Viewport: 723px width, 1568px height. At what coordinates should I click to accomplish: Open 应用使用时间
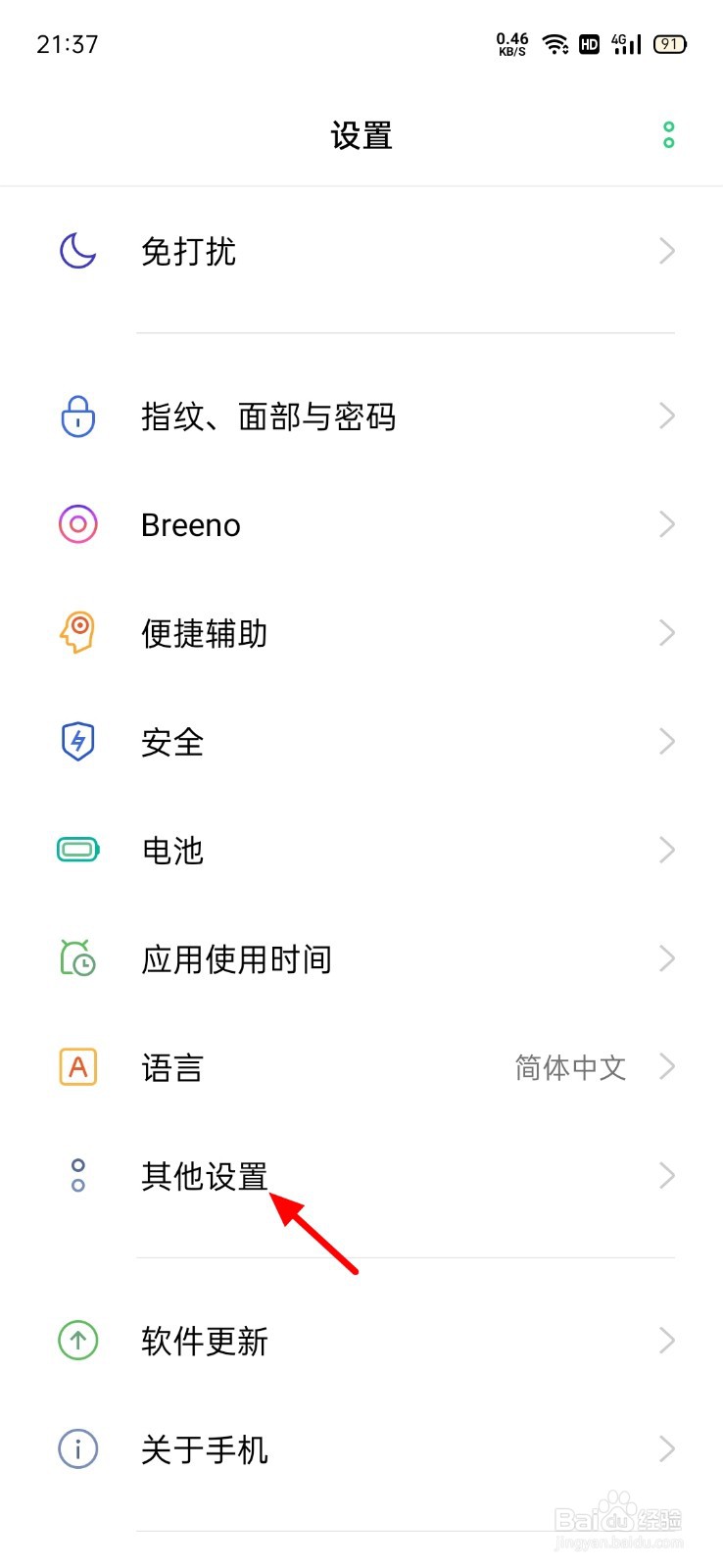point(361,959)
